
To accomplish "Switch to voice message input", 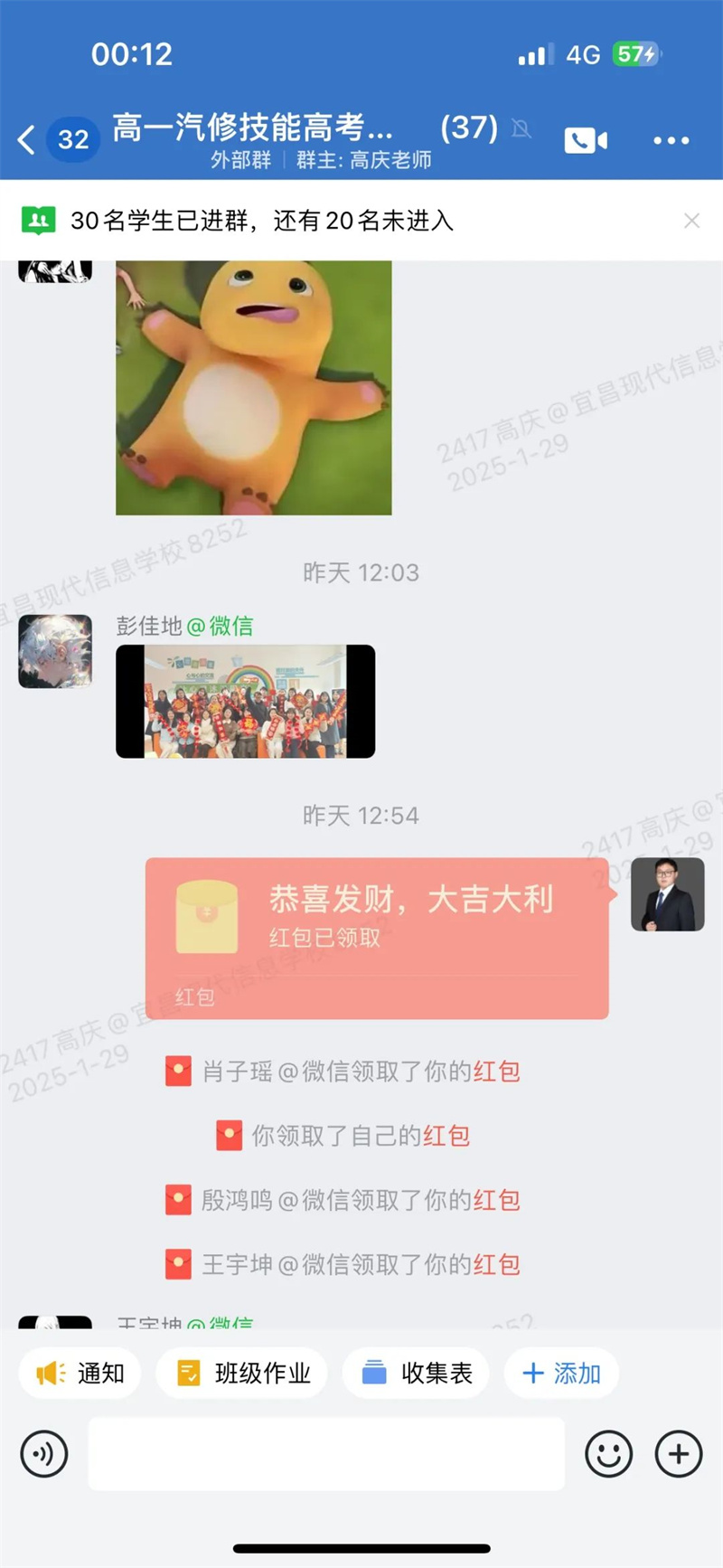I will coord(44,1454).
